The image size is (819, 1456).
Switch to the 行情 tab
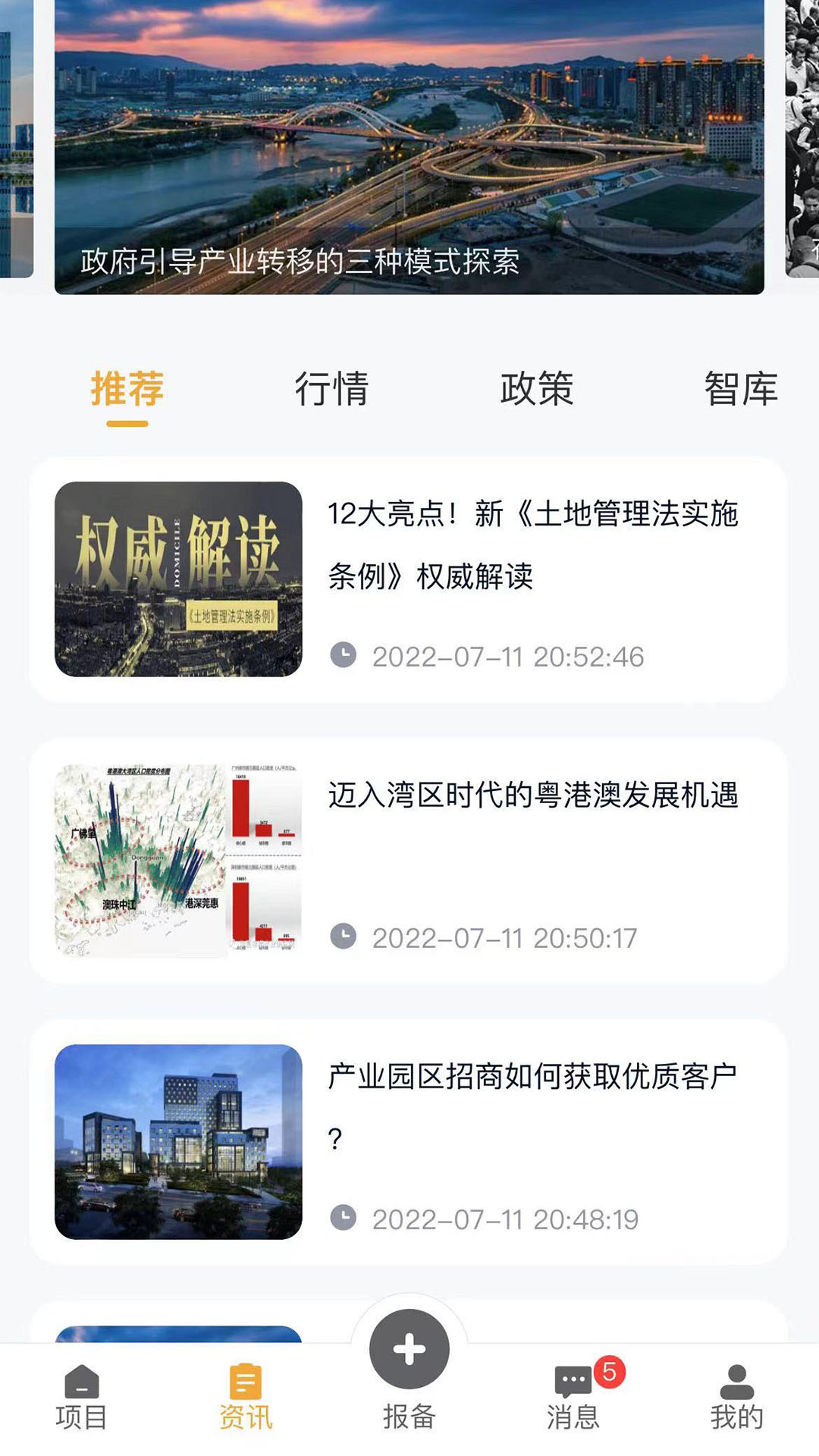[x=331, y=389]
